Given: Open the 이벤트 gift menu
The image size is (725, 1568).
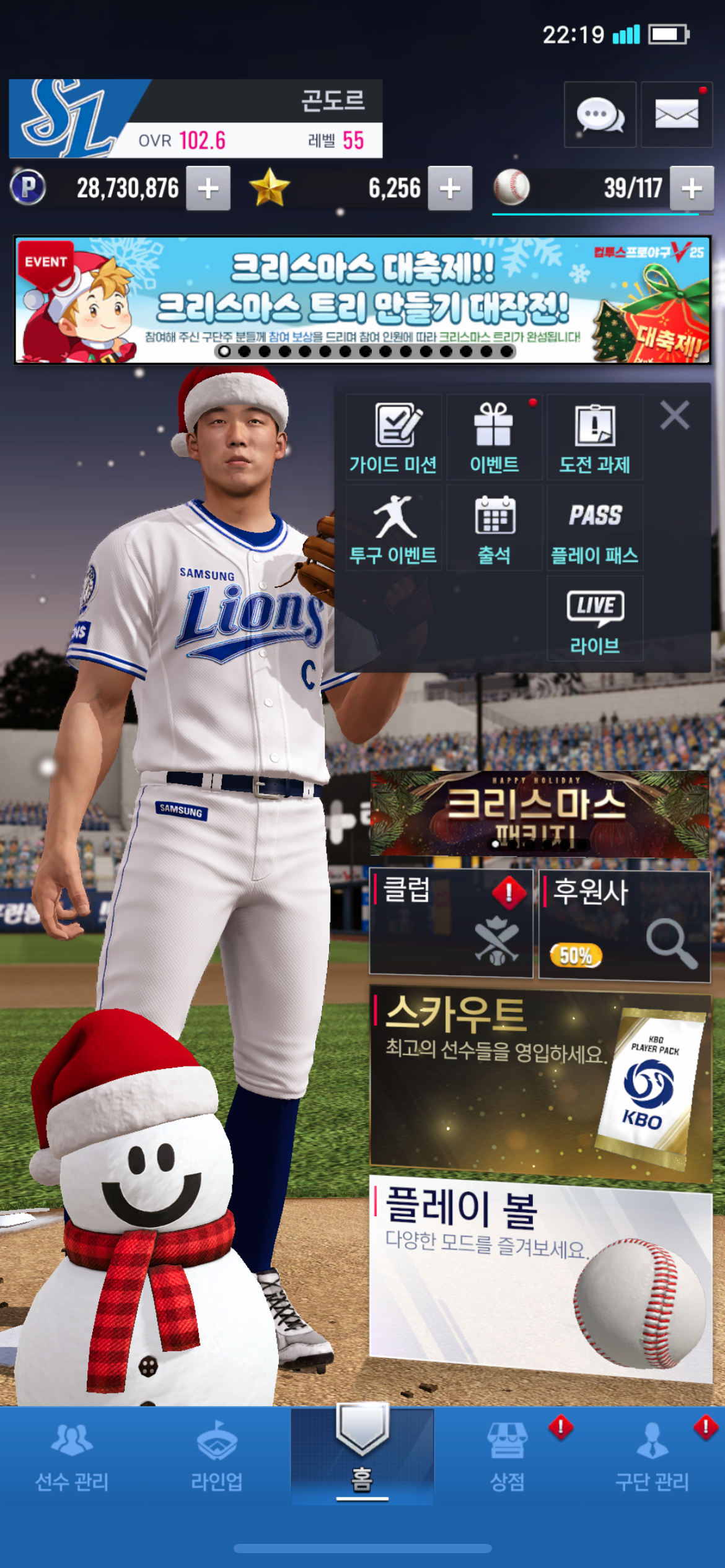Looking at the screenshot, I should (x=494, y=438).
